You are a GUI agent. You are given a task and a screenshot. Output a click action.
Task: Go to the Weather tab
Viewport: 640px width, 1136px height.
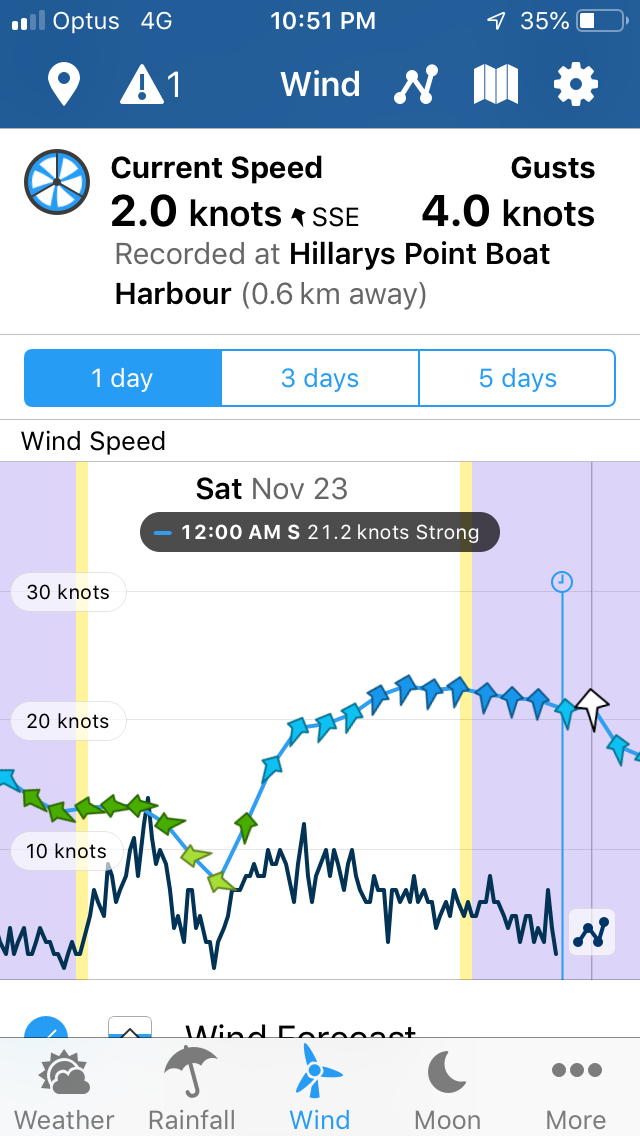pyautogui.click(x=64, y=1088)
